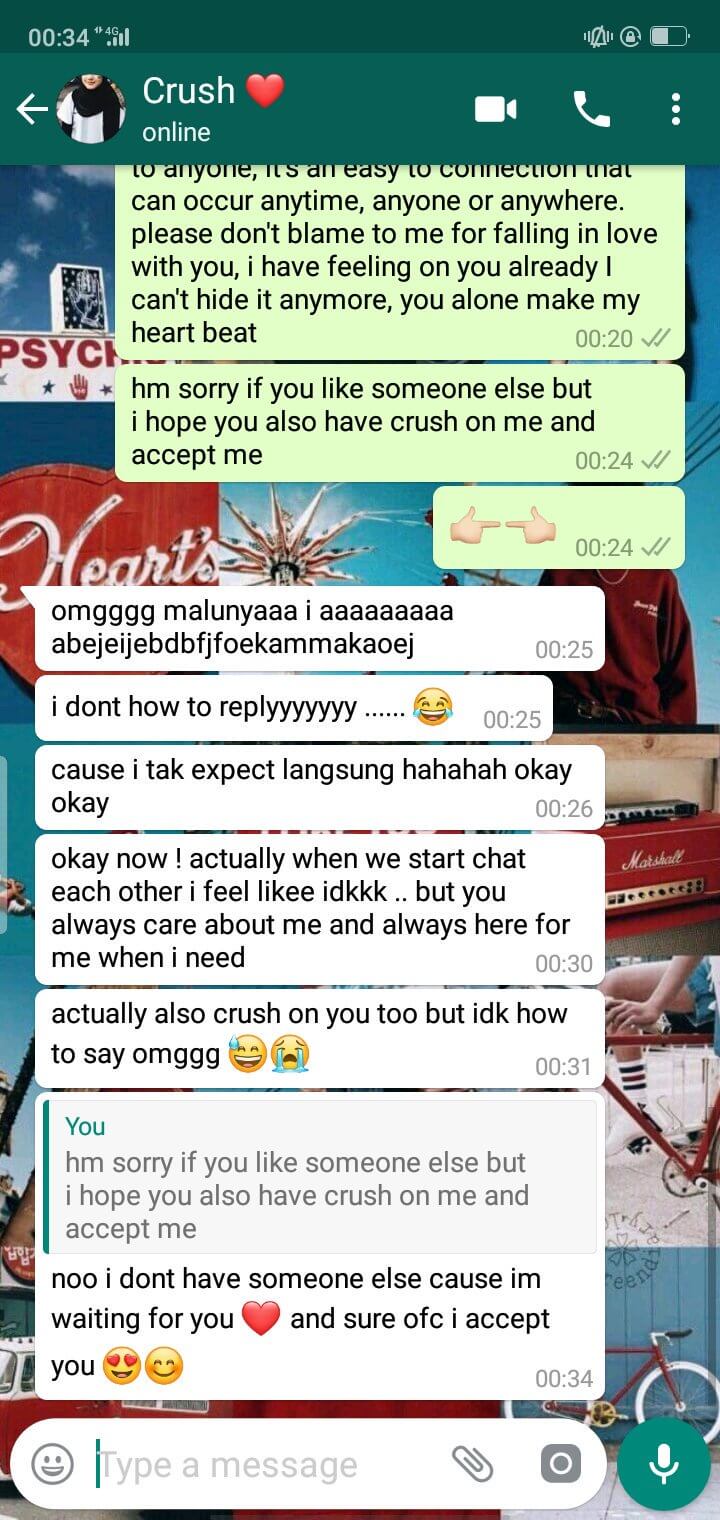Start a voice call with Crush

(591, 109)
